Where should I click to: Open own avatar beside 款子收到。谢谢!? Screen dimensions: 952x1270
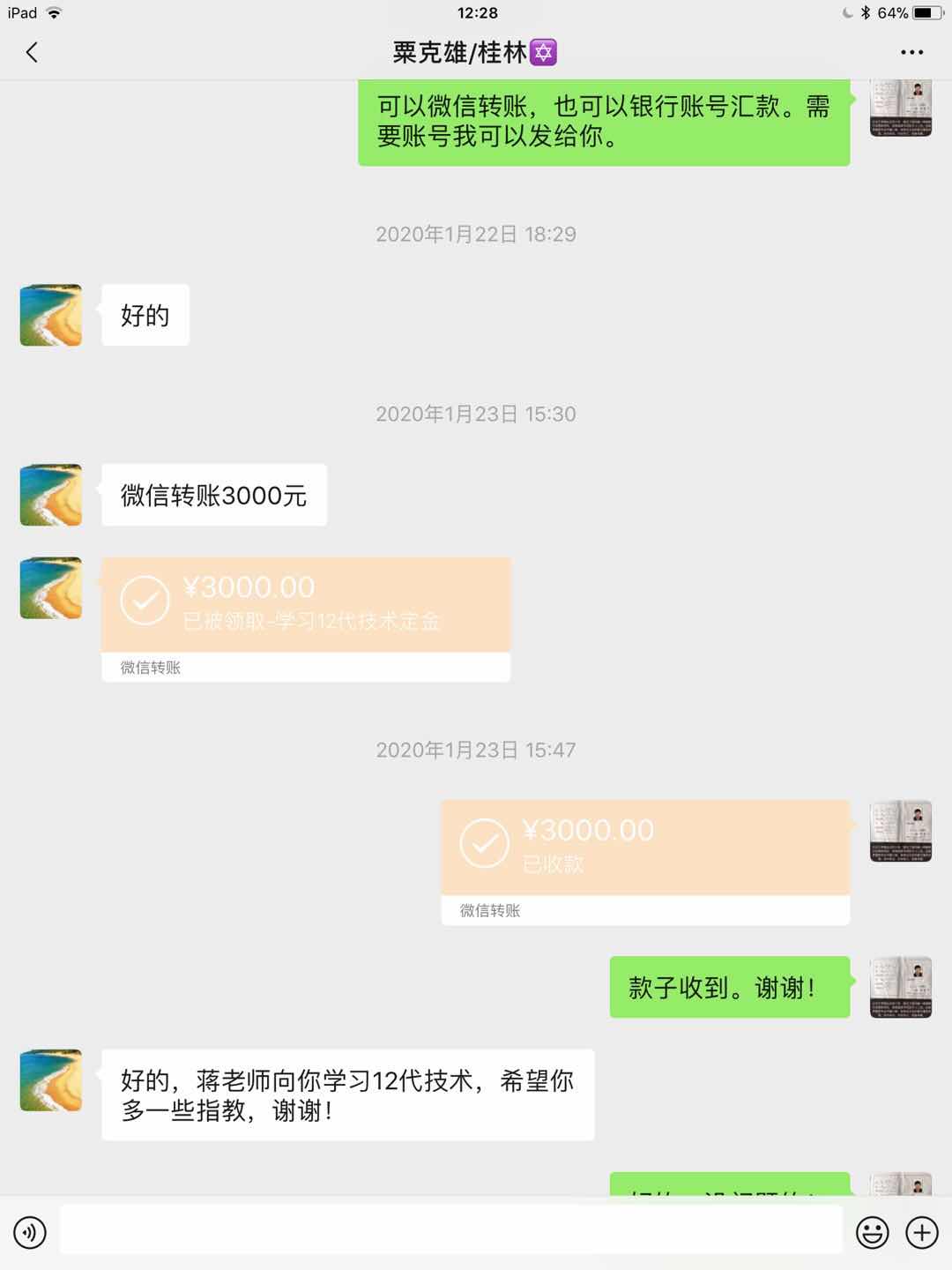coord(900,987)
